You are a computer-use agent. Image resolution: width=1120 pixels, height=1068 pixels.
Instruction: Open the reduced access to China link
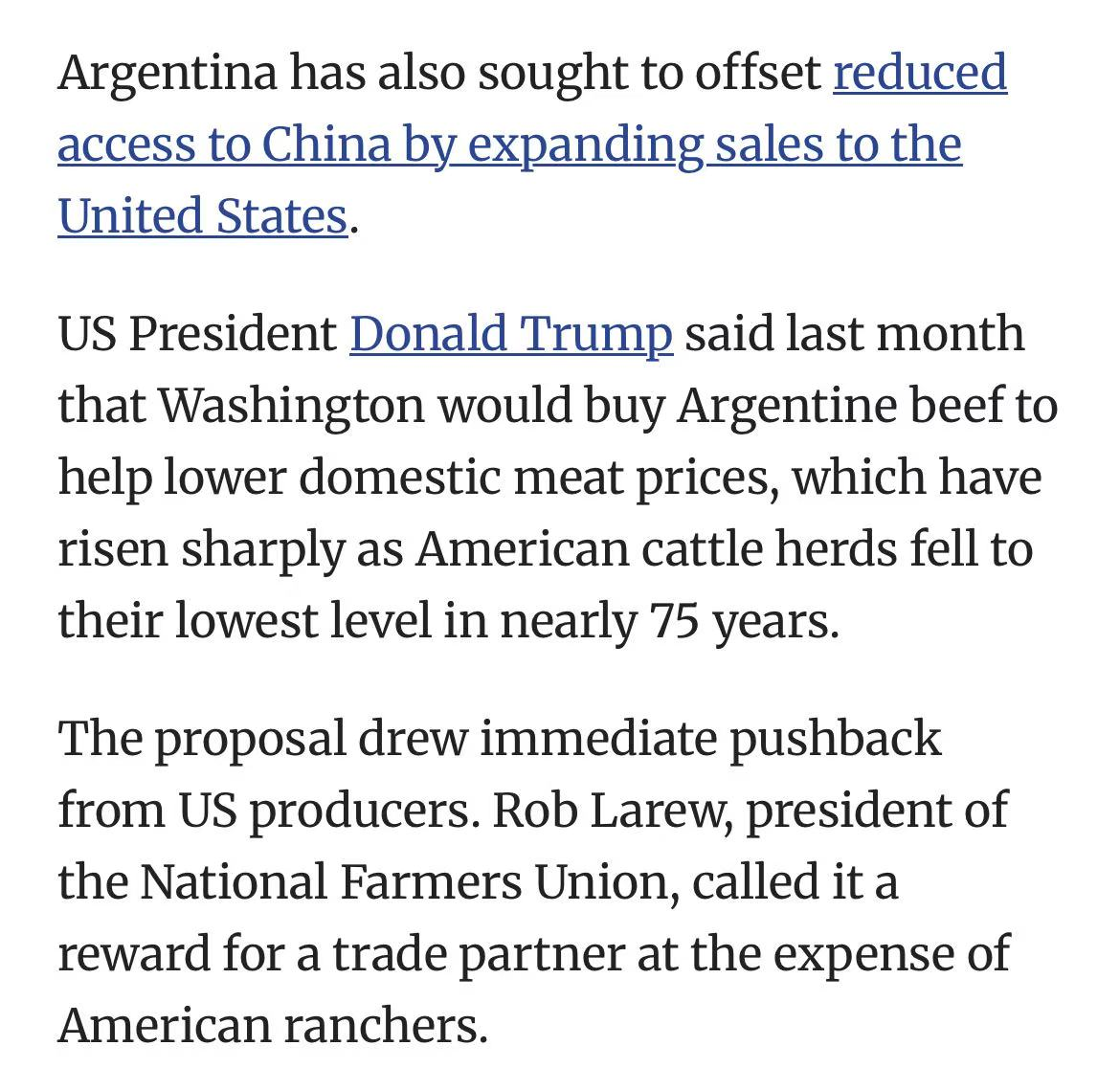click(x=508, y=145)
